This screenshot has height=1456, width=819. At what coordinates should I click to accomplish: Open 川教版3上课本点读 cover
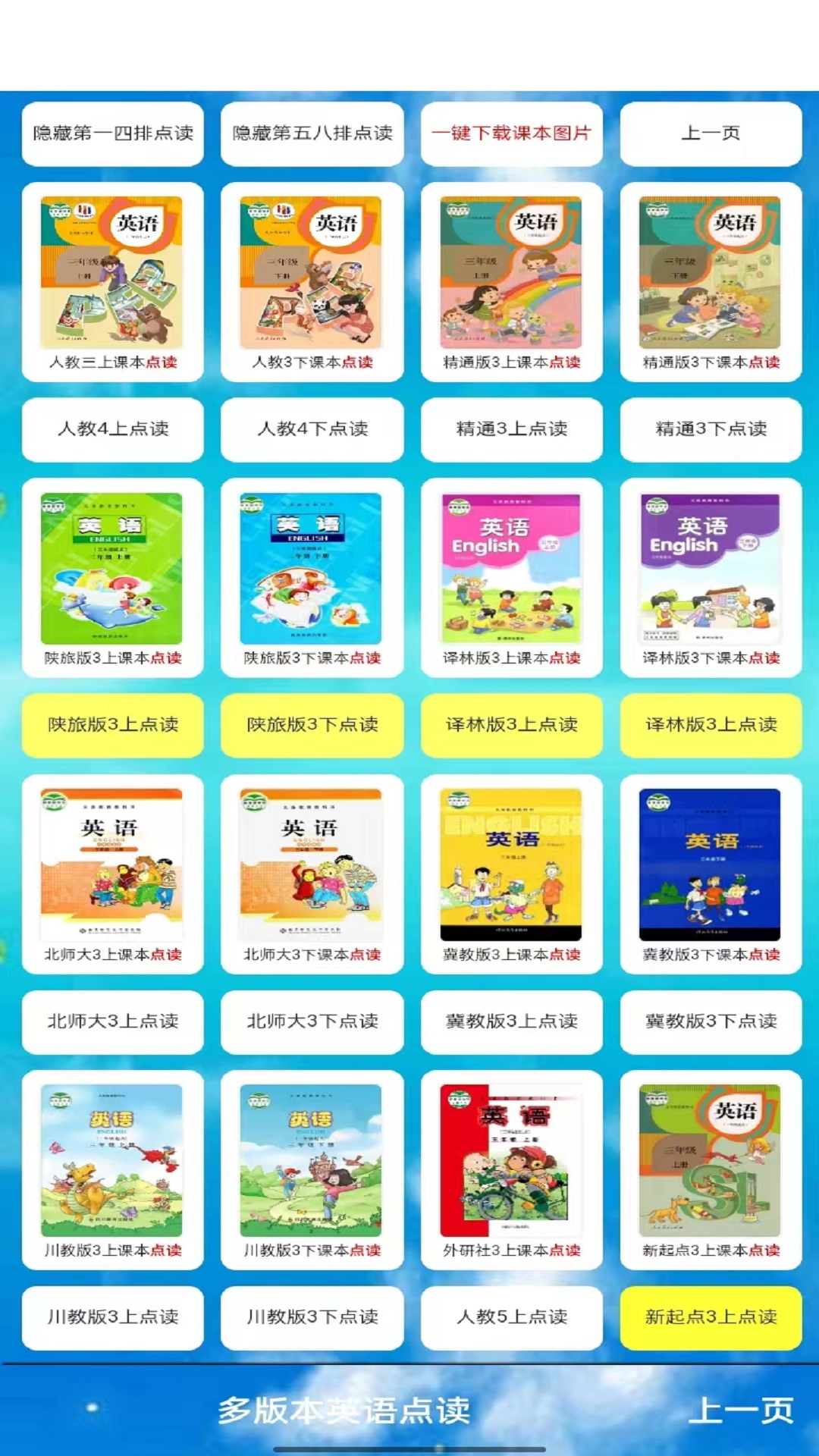tap(113, 1169)
